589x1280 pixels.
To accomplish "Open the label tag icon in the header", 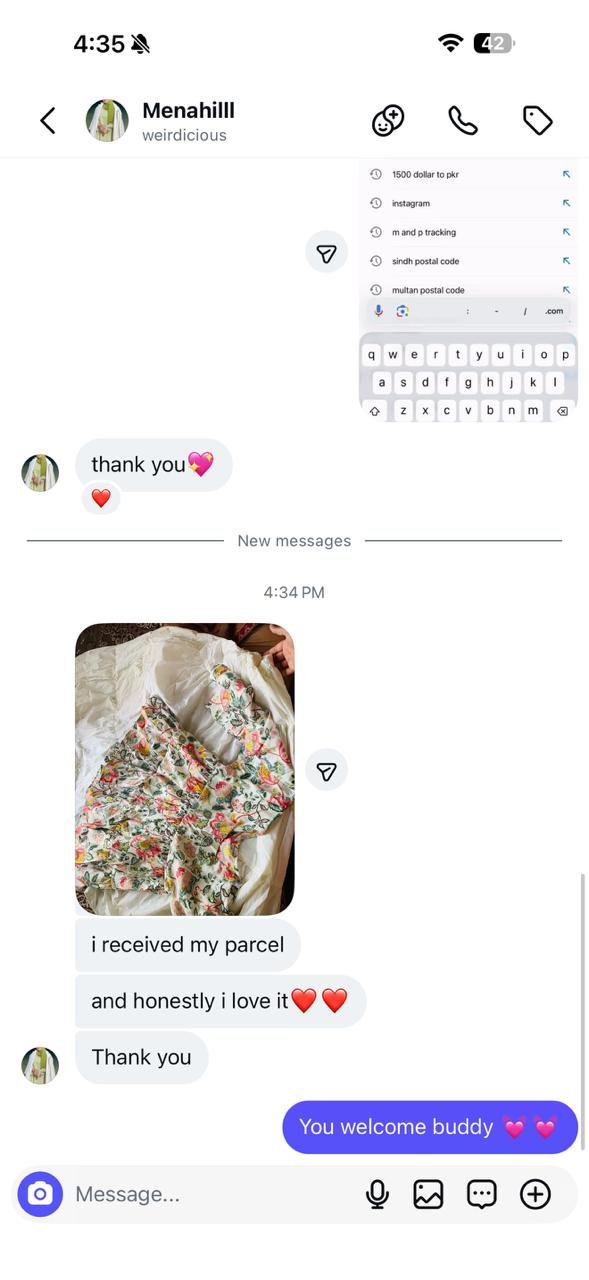I will pyautogui.click(x=538, y=121).
